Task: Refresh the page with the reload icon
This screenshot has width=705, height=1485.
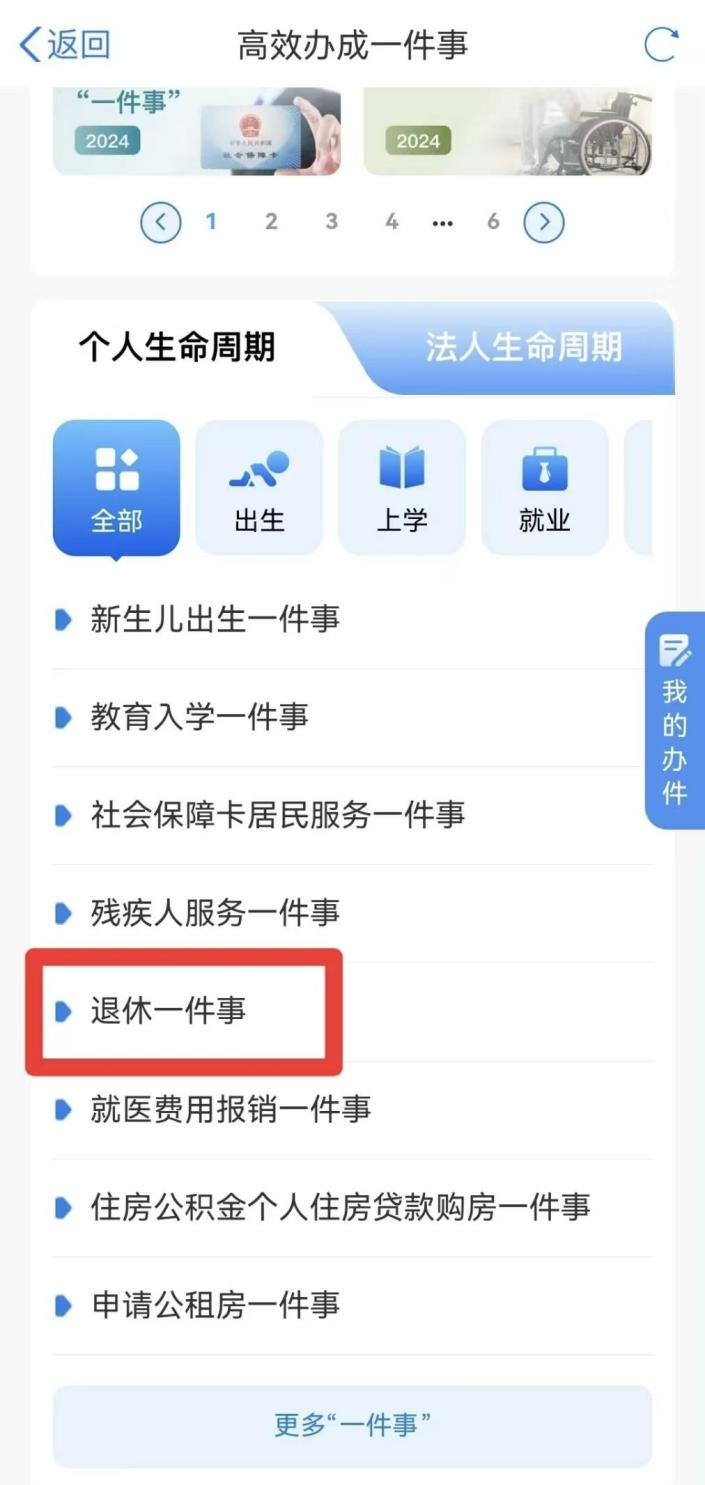Action: pyautogui.click(x=660, y=45)
